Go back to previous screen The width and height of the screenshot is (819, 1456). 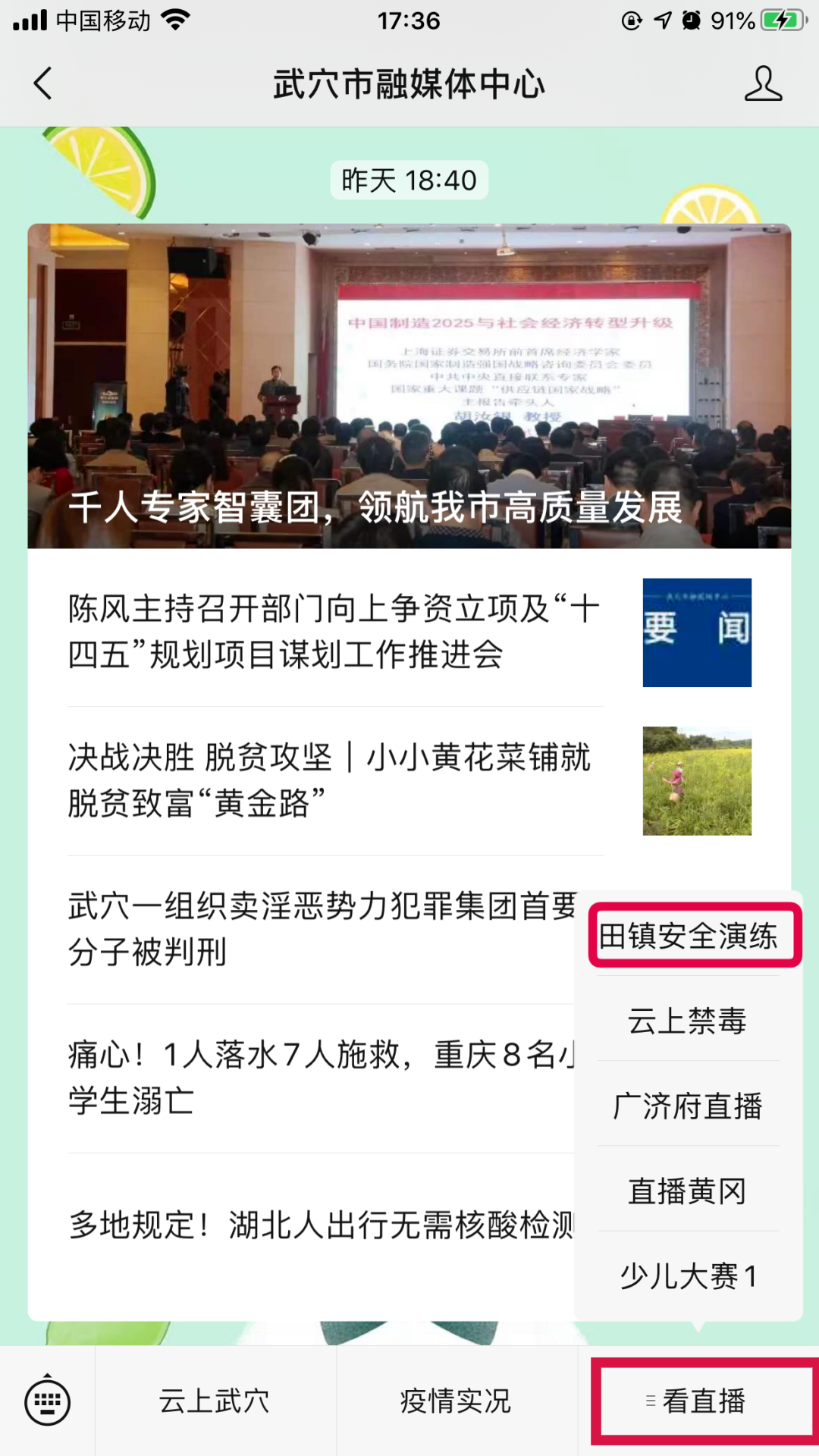43,83
